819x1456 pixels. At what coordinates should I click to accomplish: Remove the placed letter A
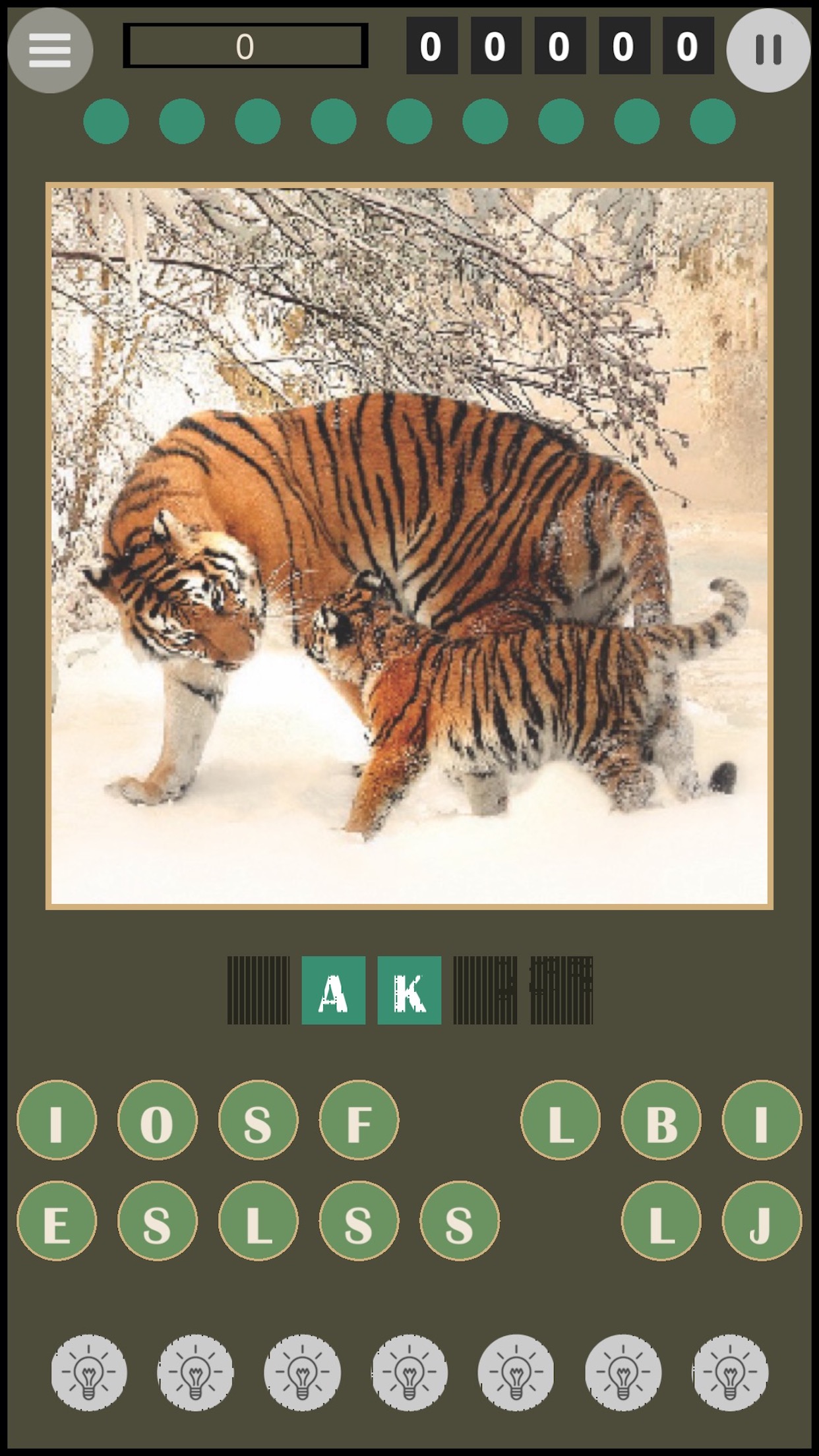coord(334,990)
